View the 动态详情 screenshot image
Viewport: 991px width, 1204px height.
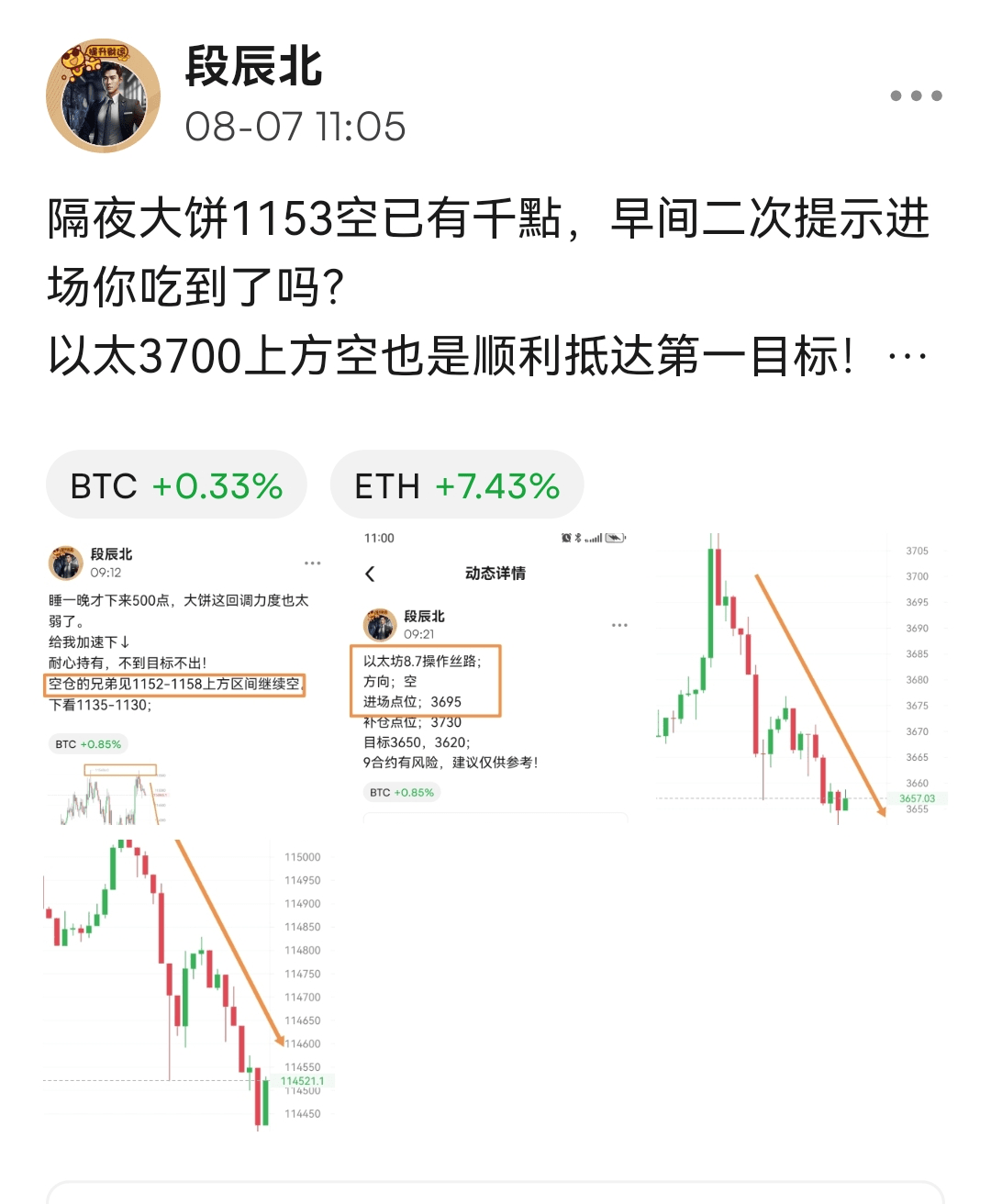click(x=495, y=674)
